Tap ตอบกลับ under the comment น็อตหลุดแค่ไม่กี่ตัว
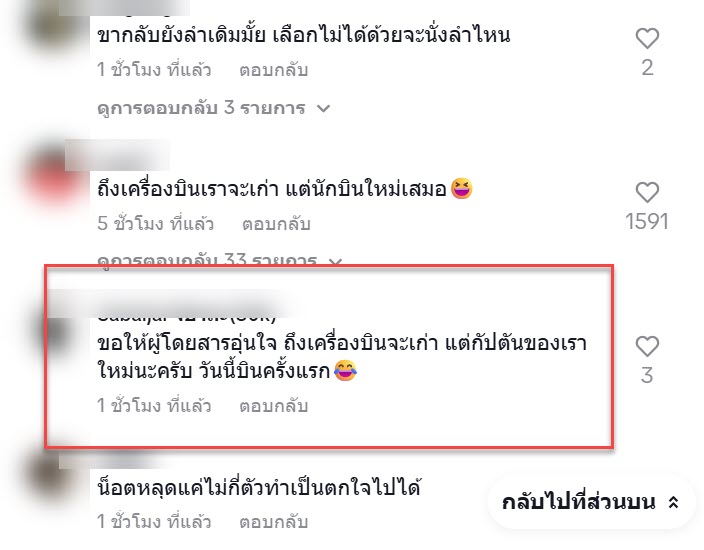Image resolution: width=704 pixels, height=550 pixels. 273,522
